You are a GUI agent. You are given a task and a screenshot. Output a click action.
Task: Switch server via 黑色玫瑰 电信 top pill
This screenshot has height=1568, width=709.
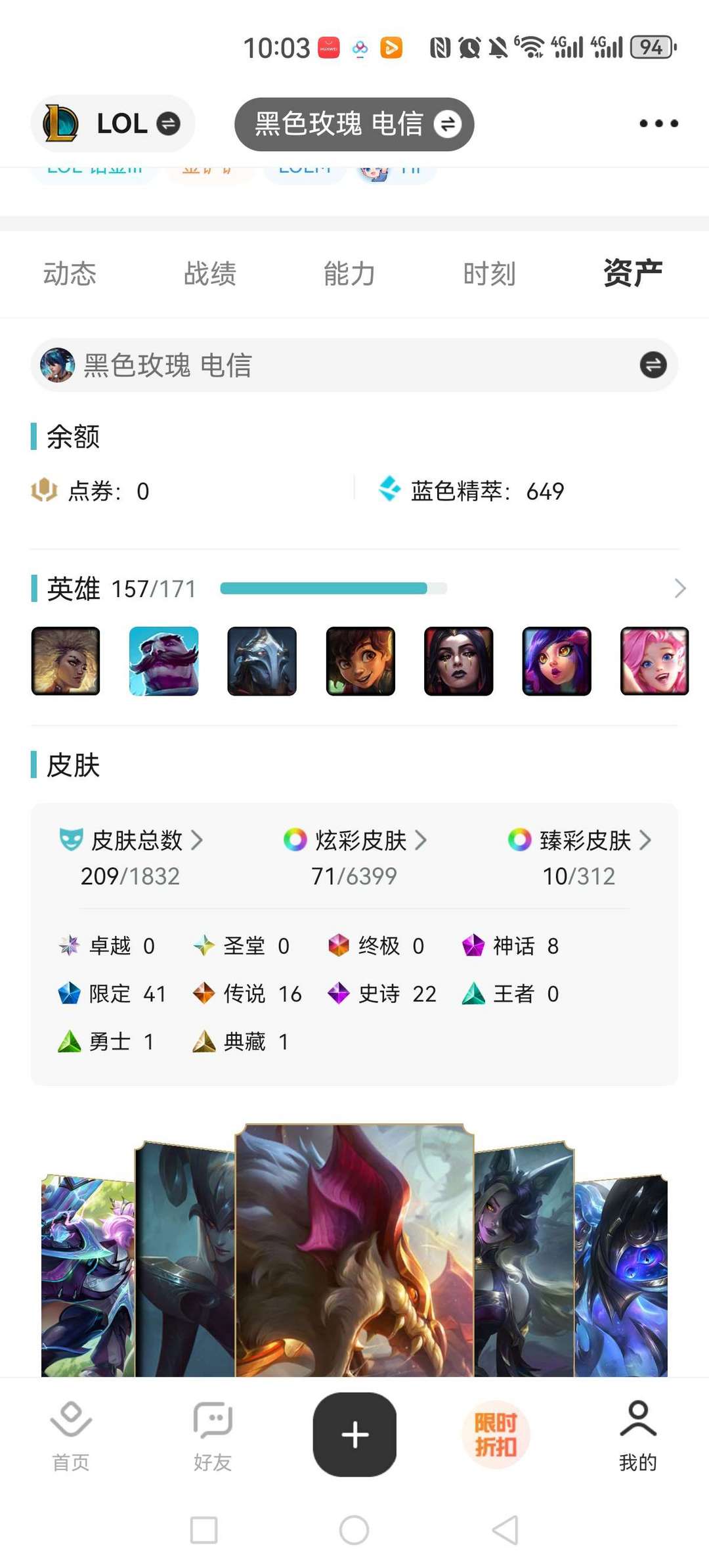pos(354,124)
